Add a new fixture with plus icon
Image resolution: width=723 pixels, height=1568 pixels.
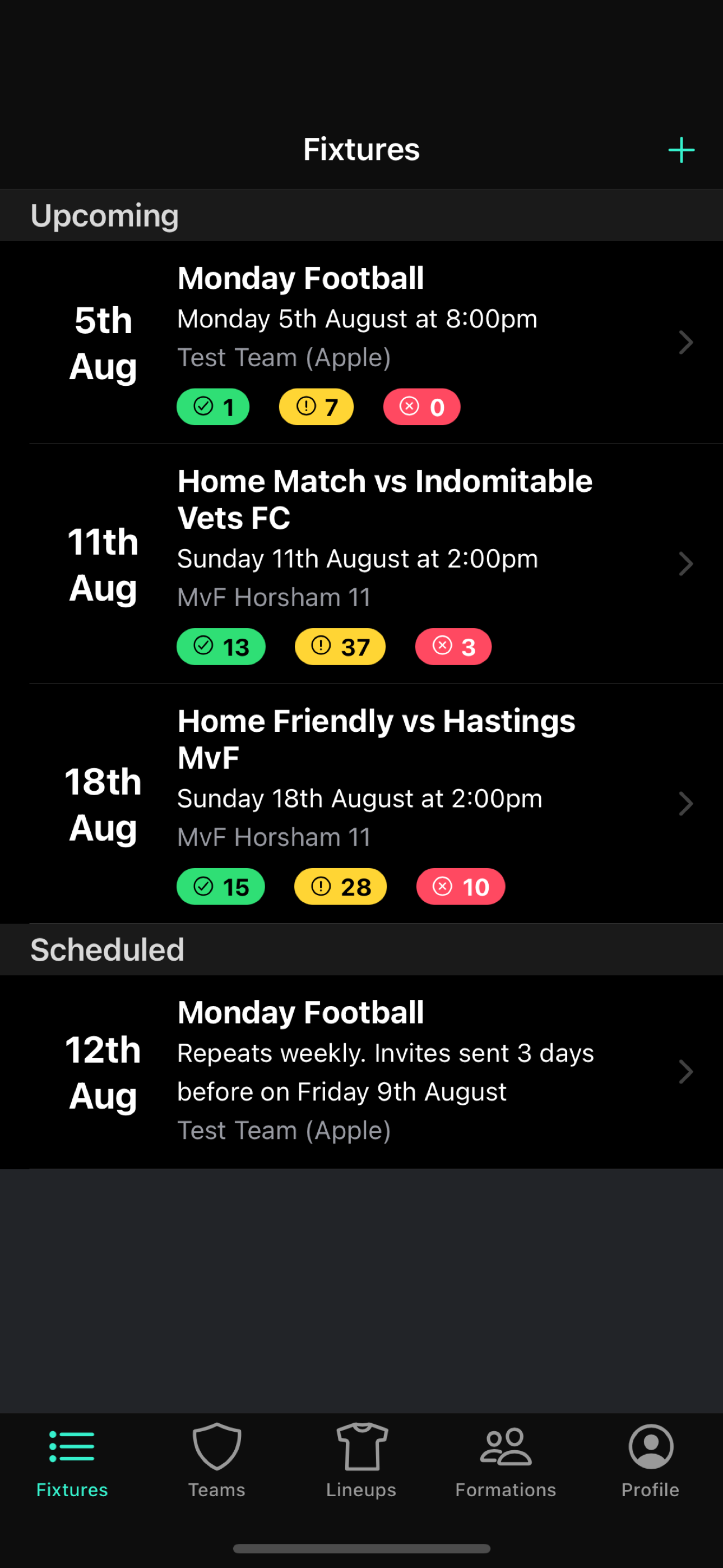point(680,150)
